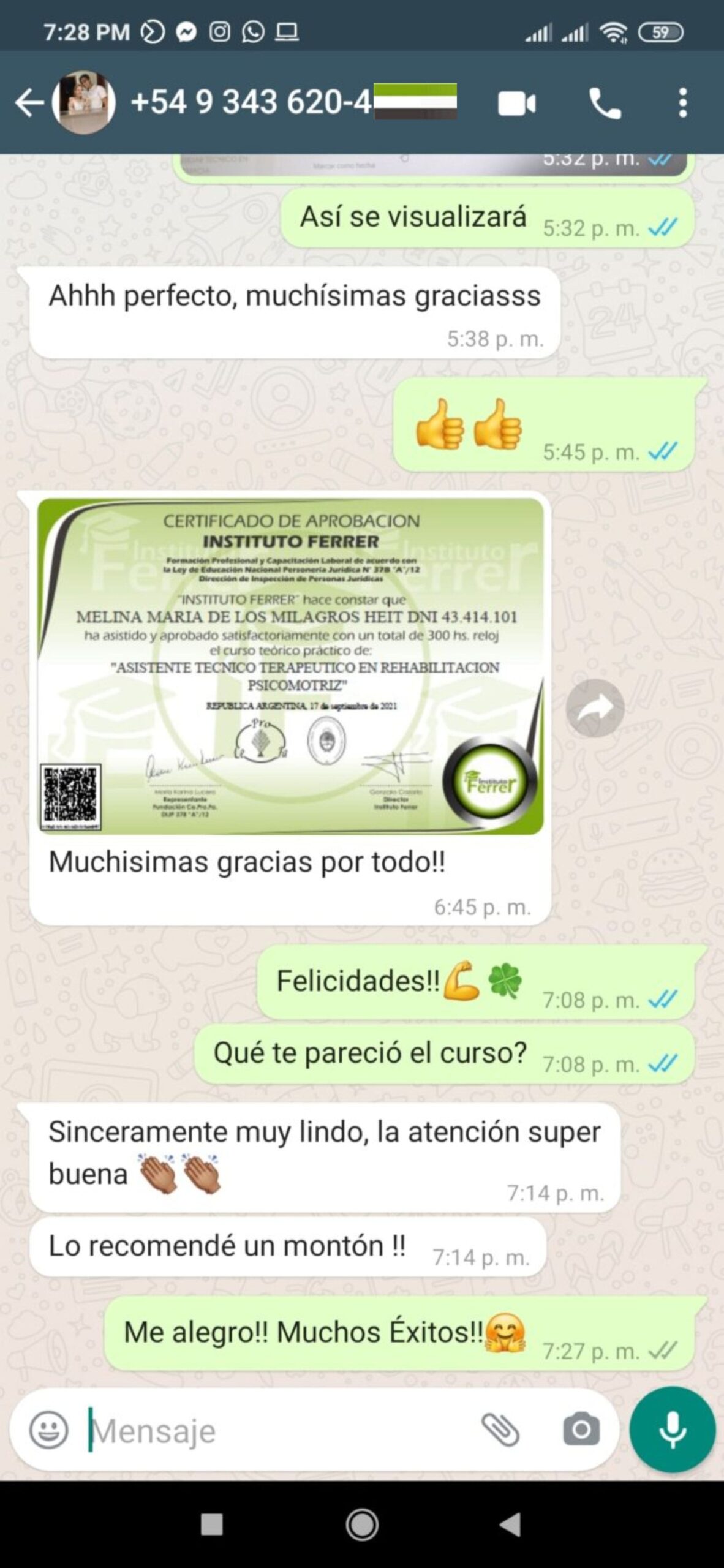The width and height of the screenshot is (724, 1568).
Task: Open the camera from the message bar
Action: point(581,1431)
